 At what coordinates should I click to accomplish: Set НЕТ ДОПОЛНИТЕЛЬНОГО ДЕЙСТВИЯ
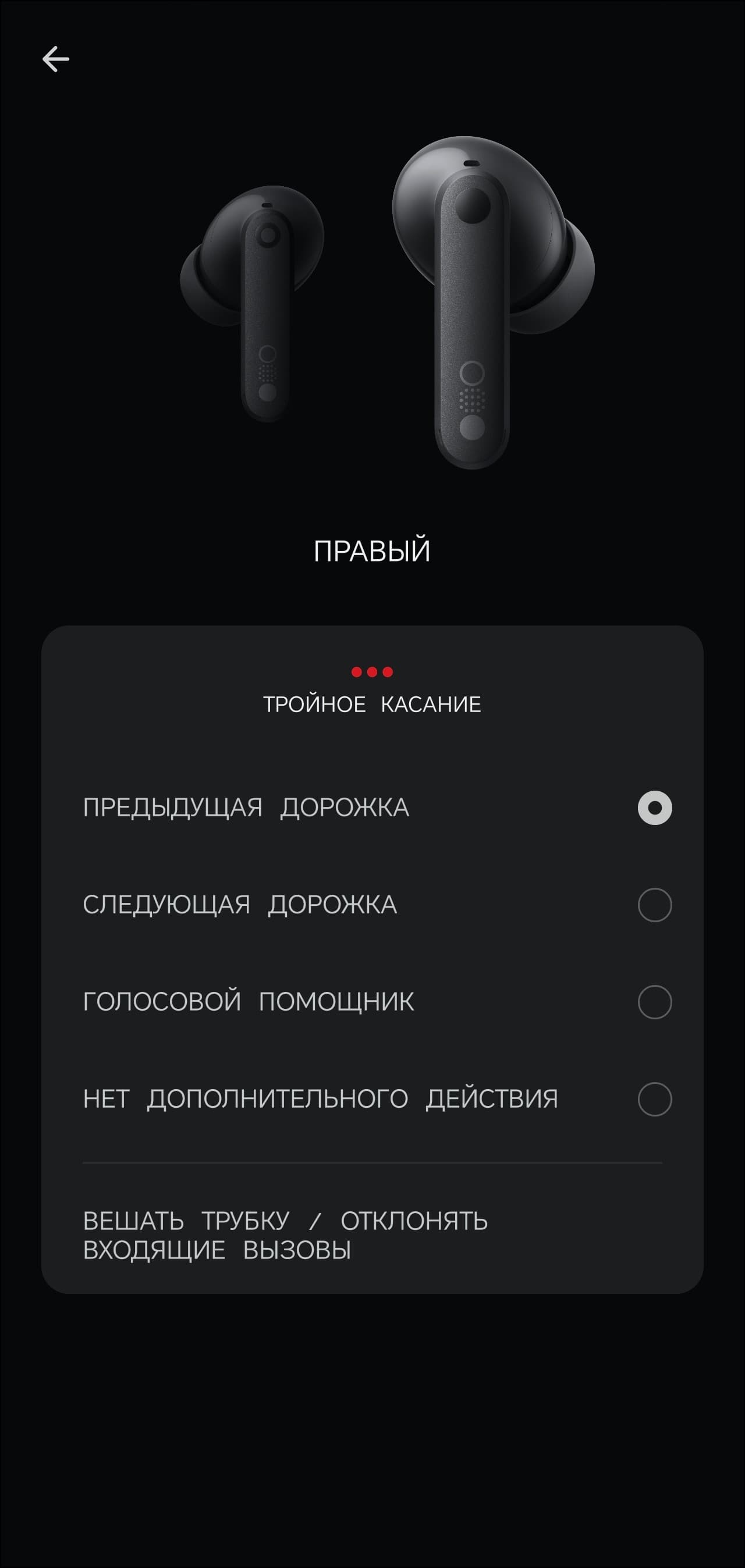(654, 1099)
